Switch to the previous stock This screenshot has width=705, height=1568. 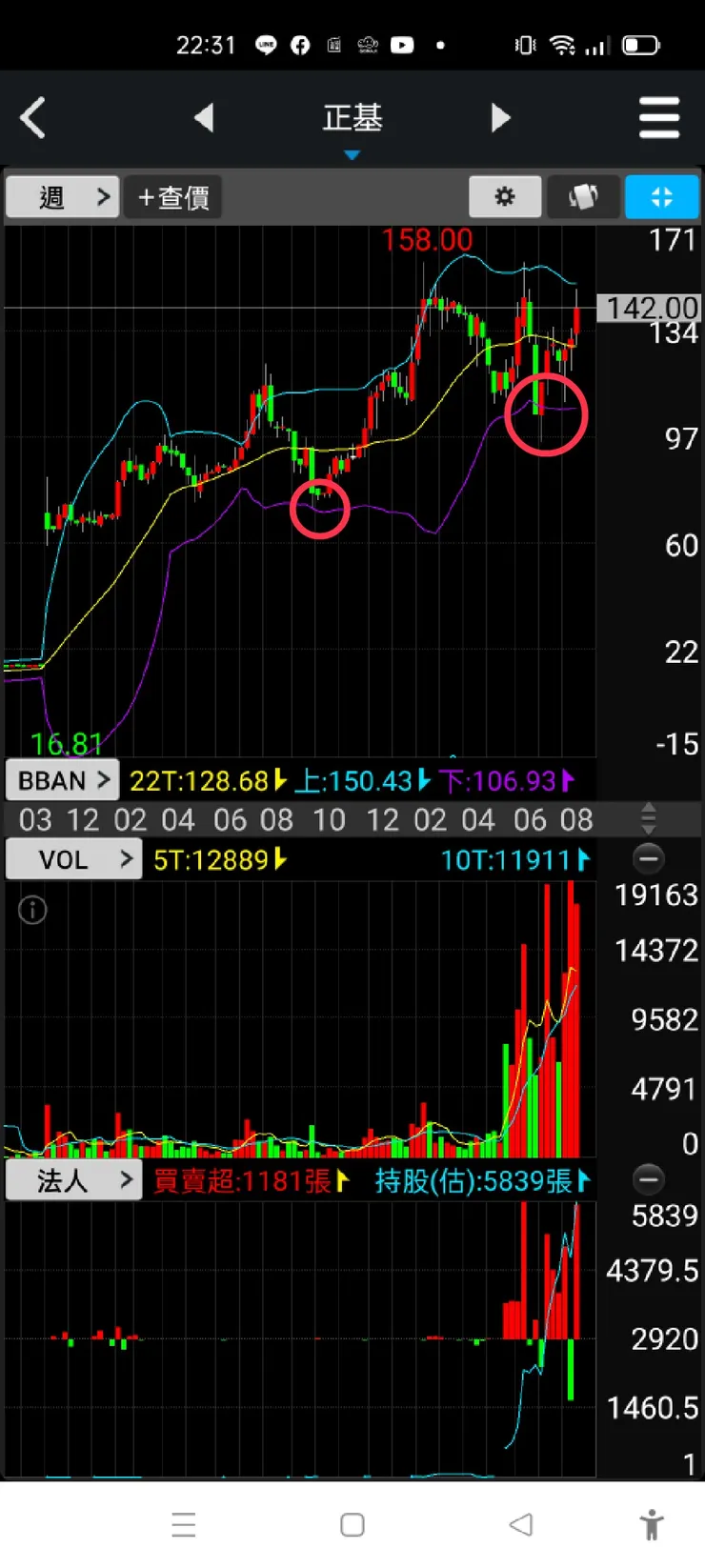[x=204, y=118]
